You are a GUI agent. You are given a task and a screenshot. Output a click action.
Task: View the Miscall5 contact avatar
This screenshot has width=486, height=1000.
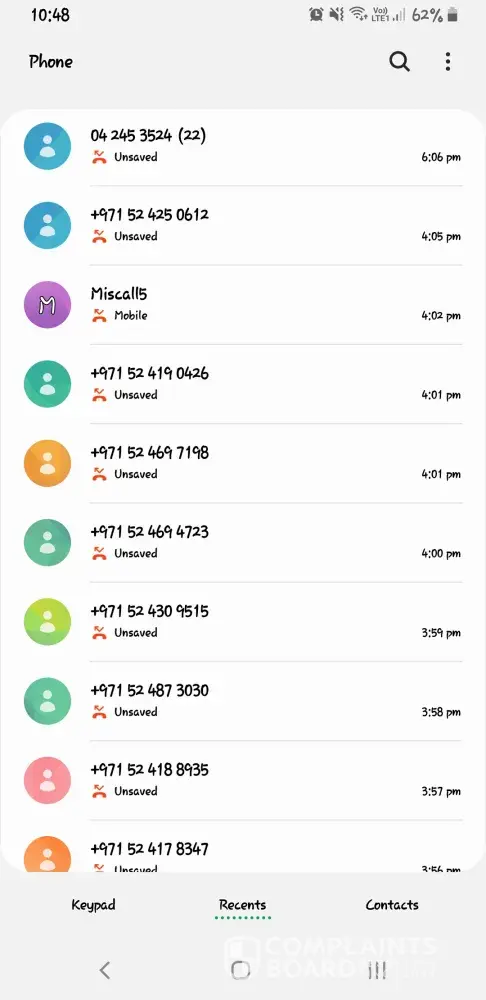point(47,305)
